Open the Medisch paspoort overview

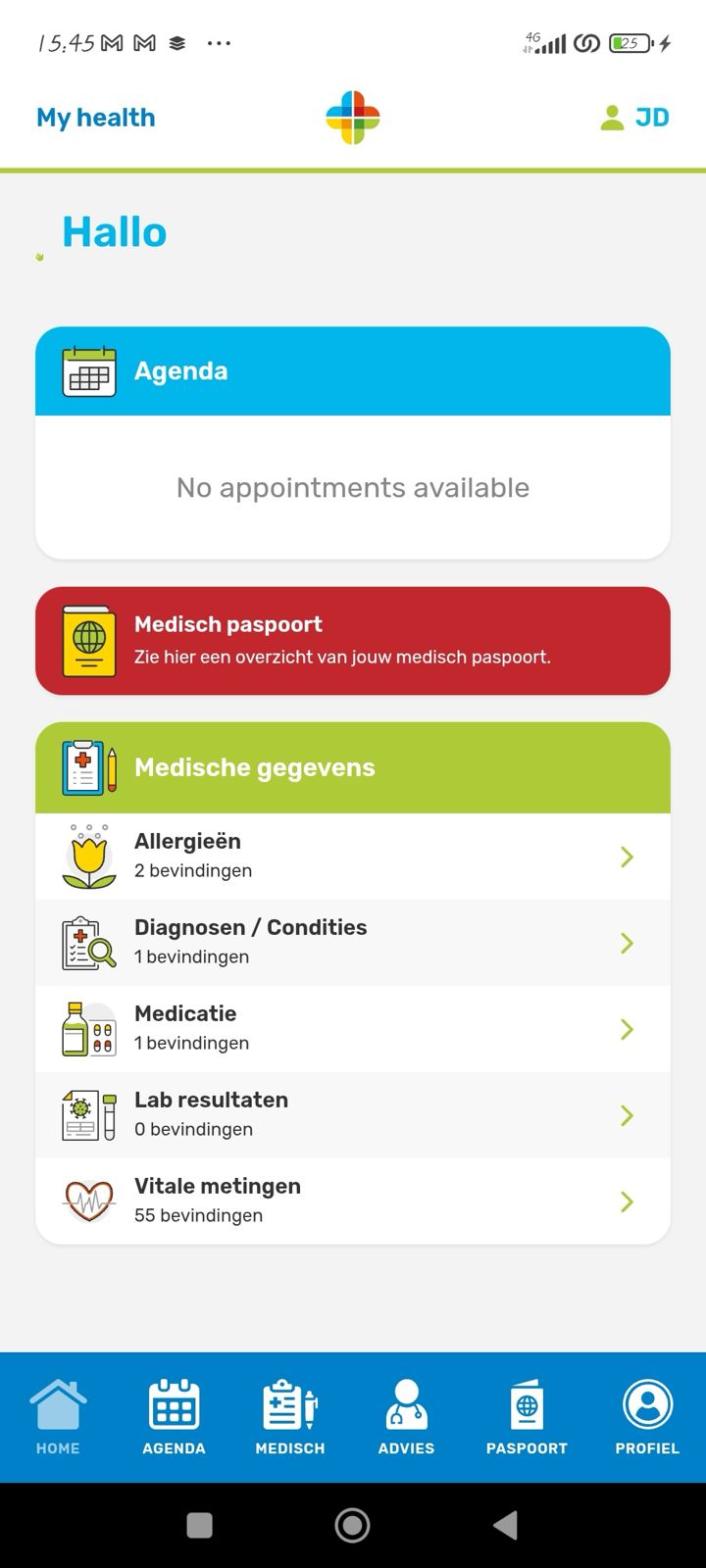(x=352, y=641)
